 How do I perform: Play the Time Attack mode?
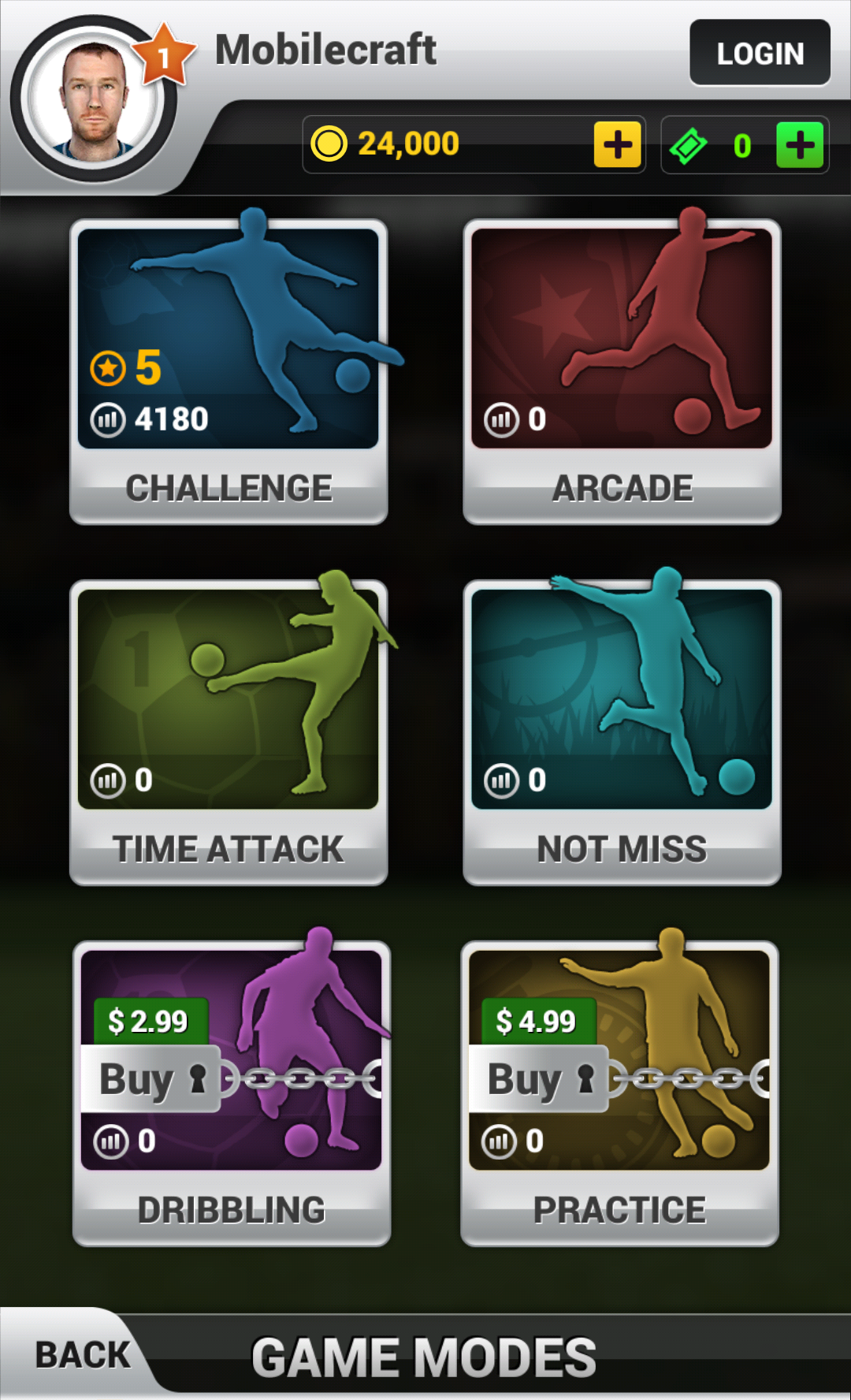pos(229,732)
